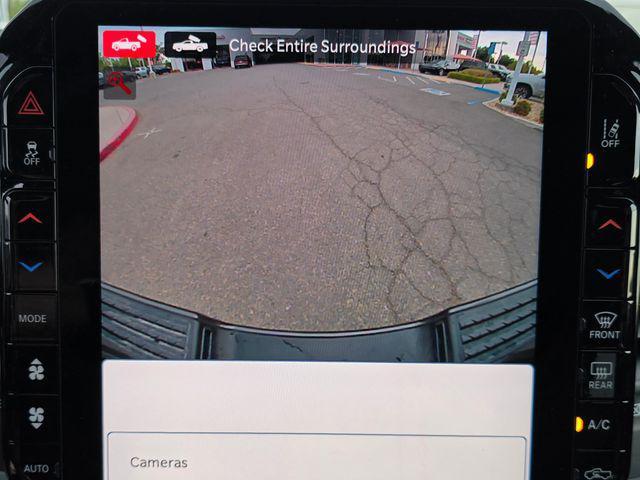Select the rear backup camera view

129,45
